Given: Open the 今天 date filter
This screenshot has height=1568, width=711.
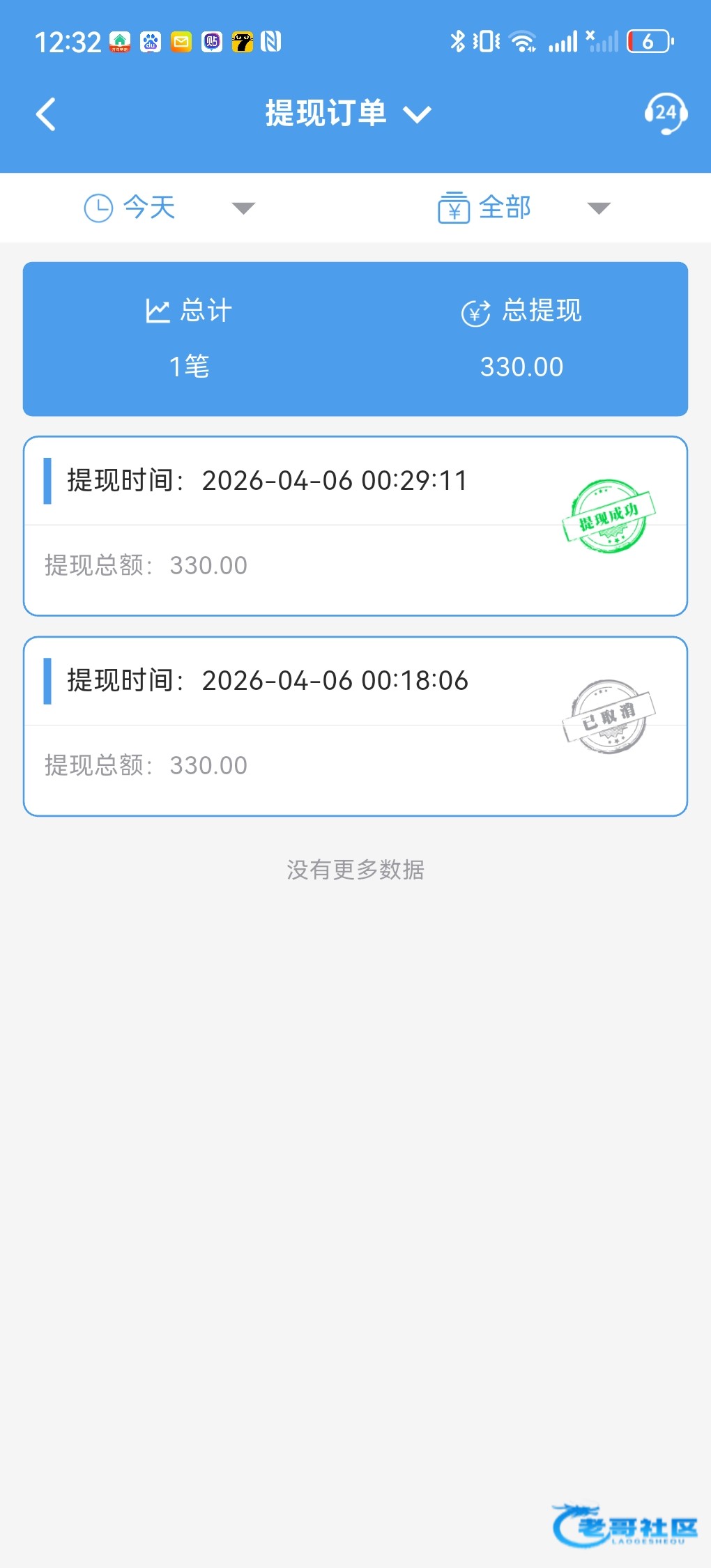Looking at the screenshot, I should coord(169,208).
